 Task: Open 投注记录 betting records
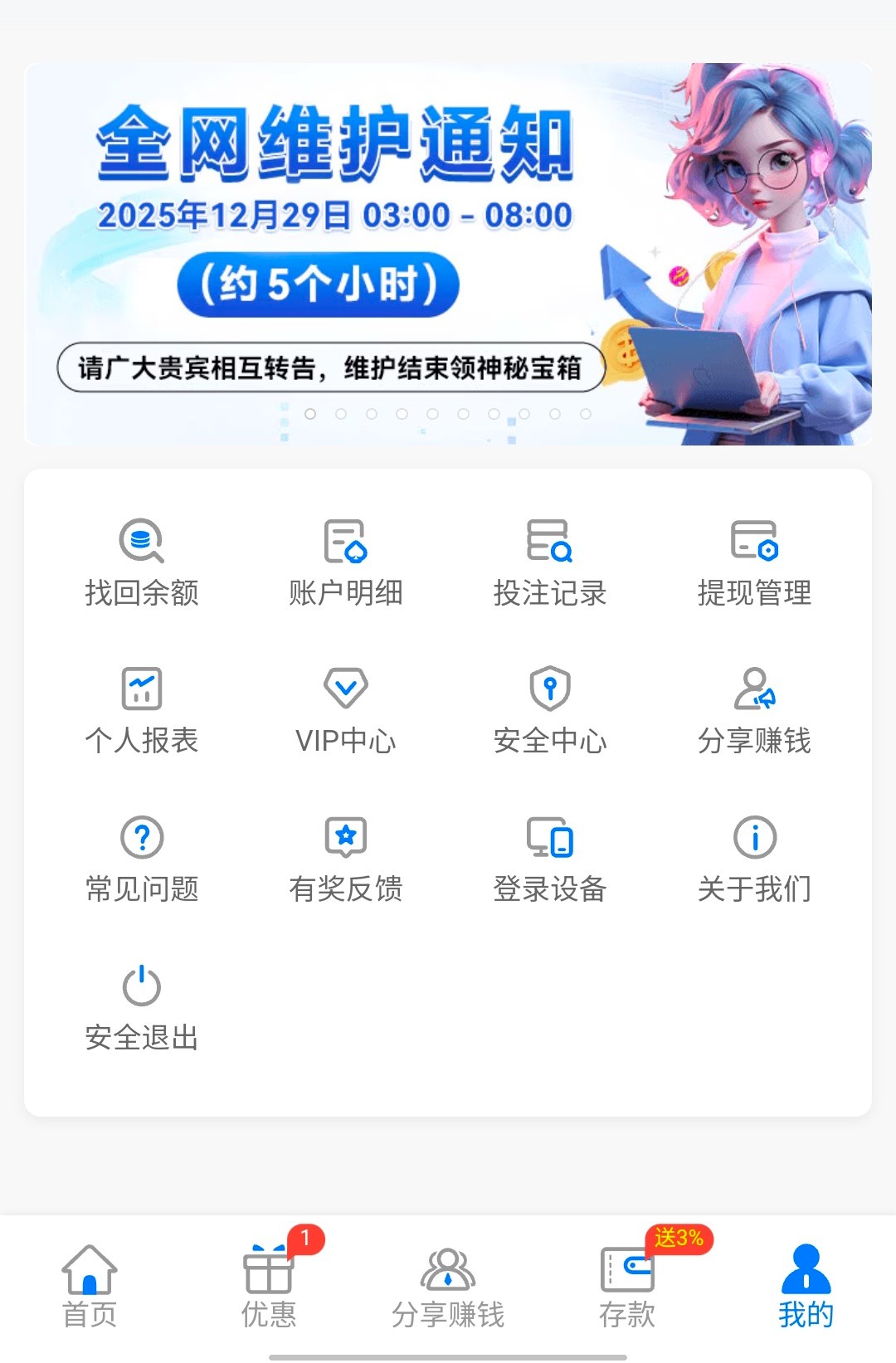[x=550, y=563]
